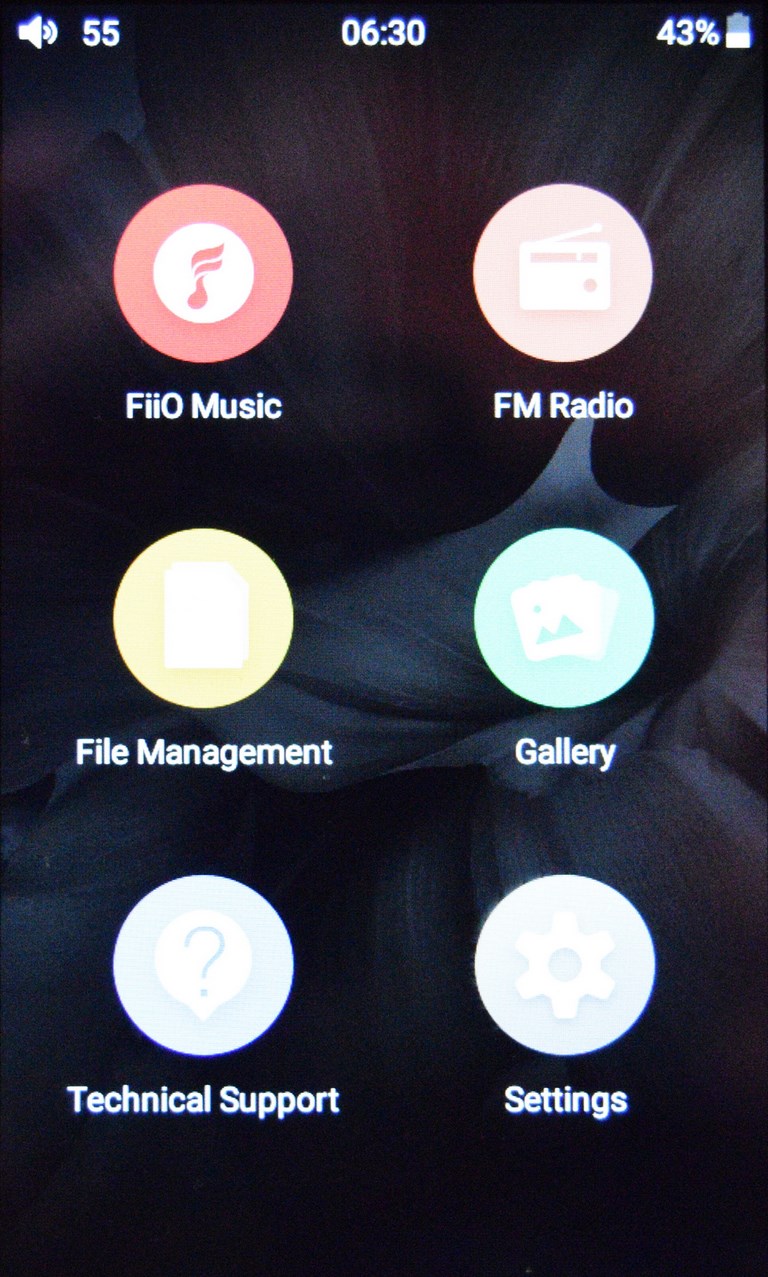
Task: Open device Settings
Action: (x=565, y=965)
